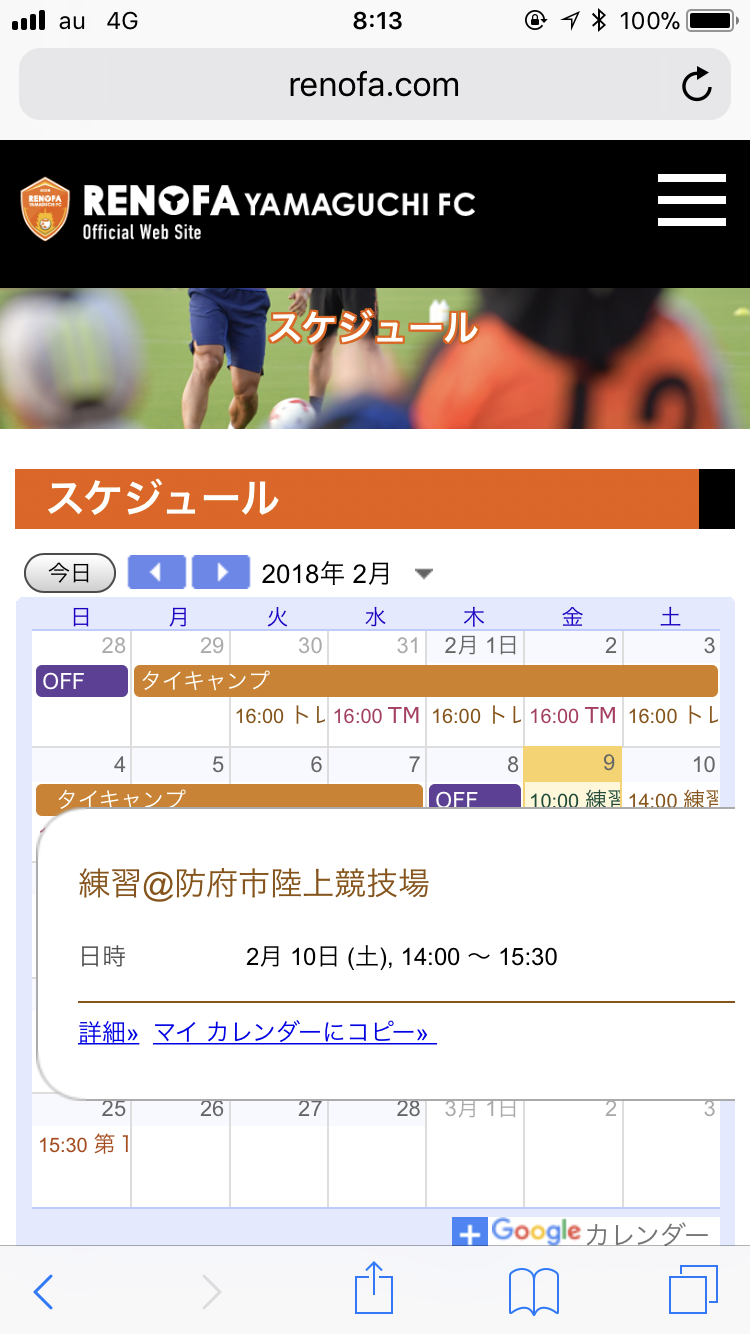Screen dimensions: 750x1334
Task: Go to previous month in calendar
Action: (157, 573)
